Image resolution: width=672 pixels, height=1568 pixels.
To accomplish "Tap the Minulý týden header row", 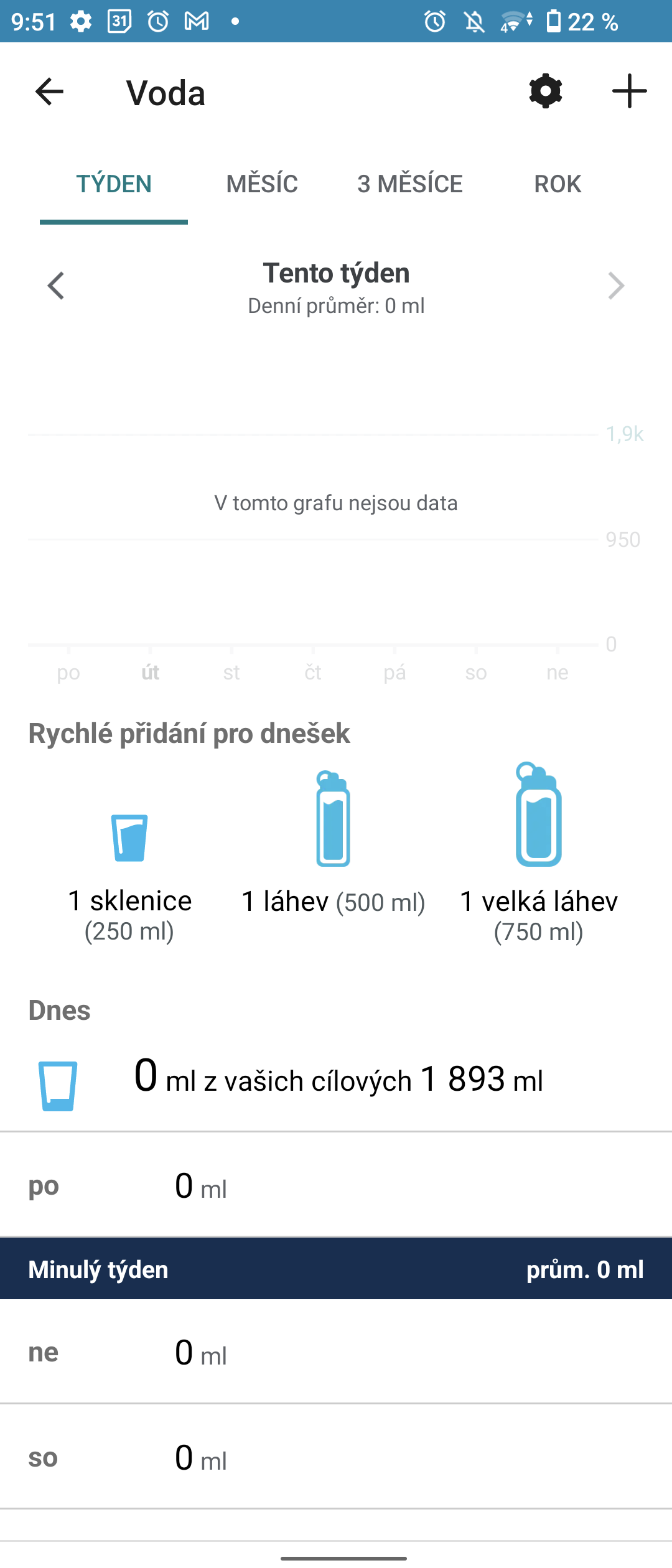I will pos(336,1268).
